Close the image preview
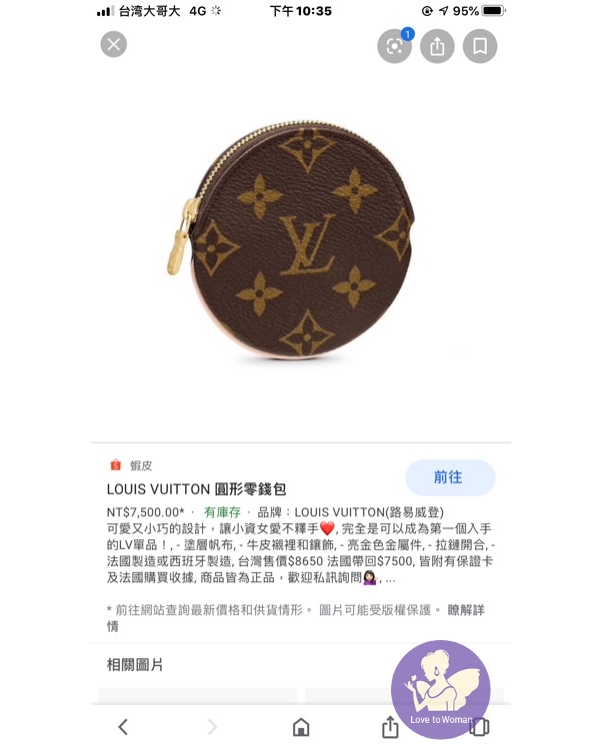This screenshot has width=600, height=750. click(x=114, y=44)
